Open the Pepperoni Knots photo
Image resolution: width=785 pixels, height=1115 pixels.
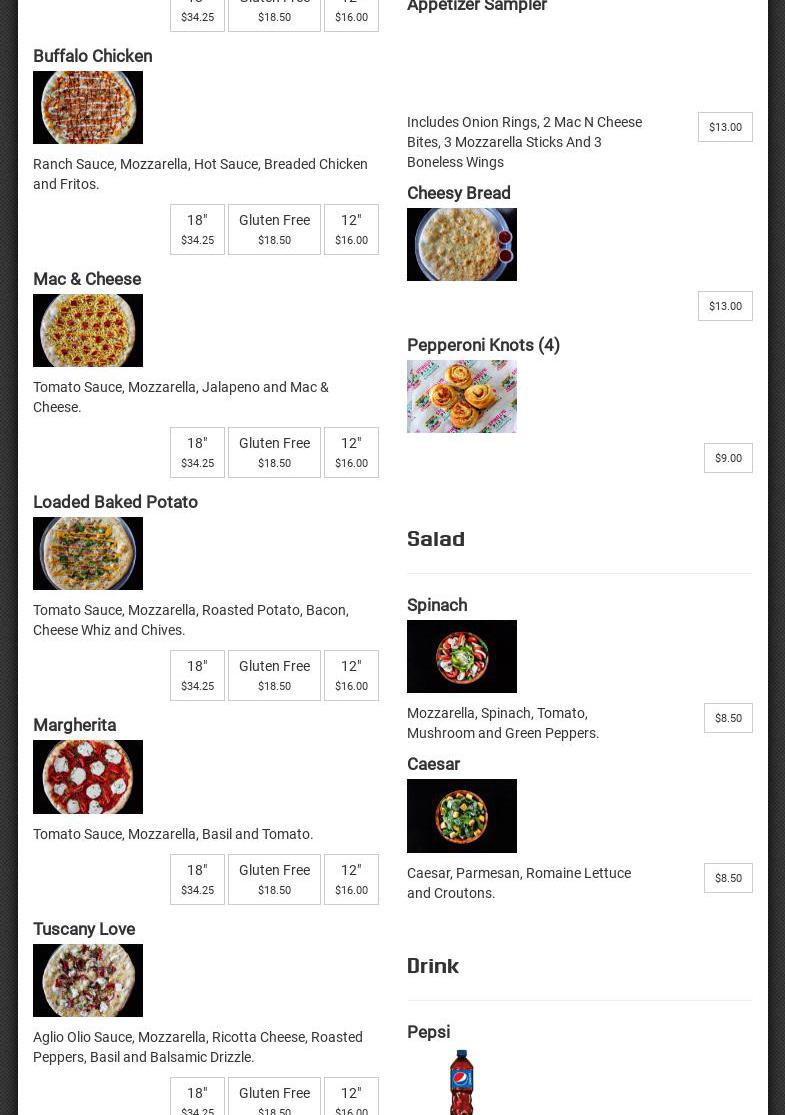pos(462,396)
